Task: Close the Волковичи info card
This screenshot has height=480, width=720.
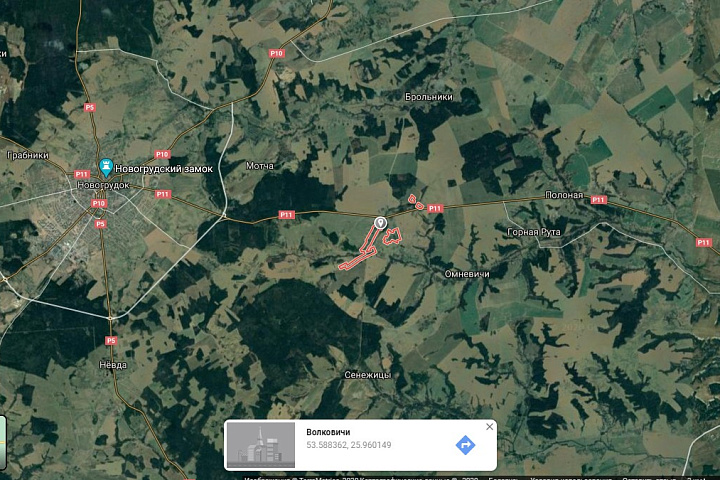Action: (489, 427)
